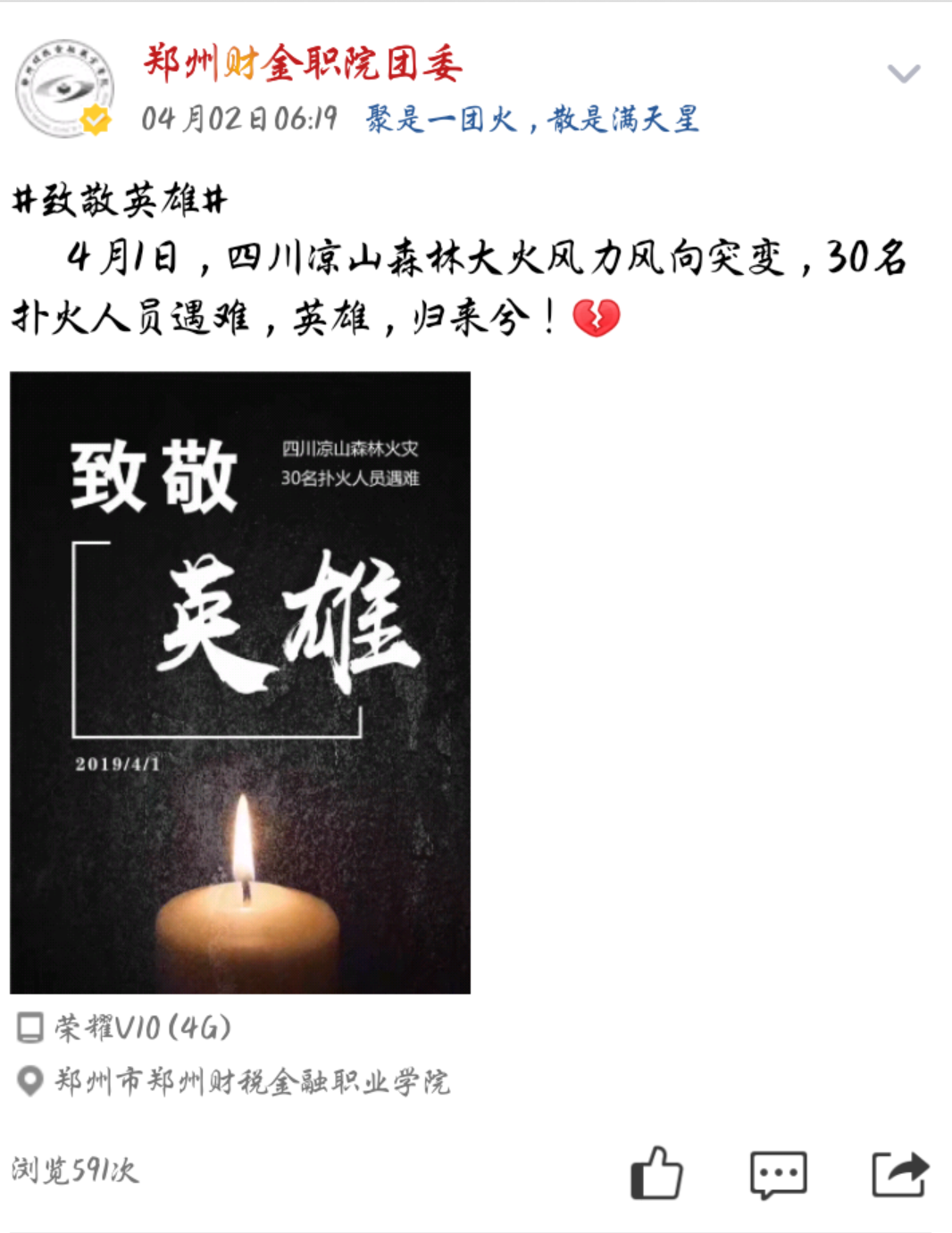Screen dimensions: 952x1233
Task: Open the #致敬英雄# hashtag topic
Action: coord(120,200)
